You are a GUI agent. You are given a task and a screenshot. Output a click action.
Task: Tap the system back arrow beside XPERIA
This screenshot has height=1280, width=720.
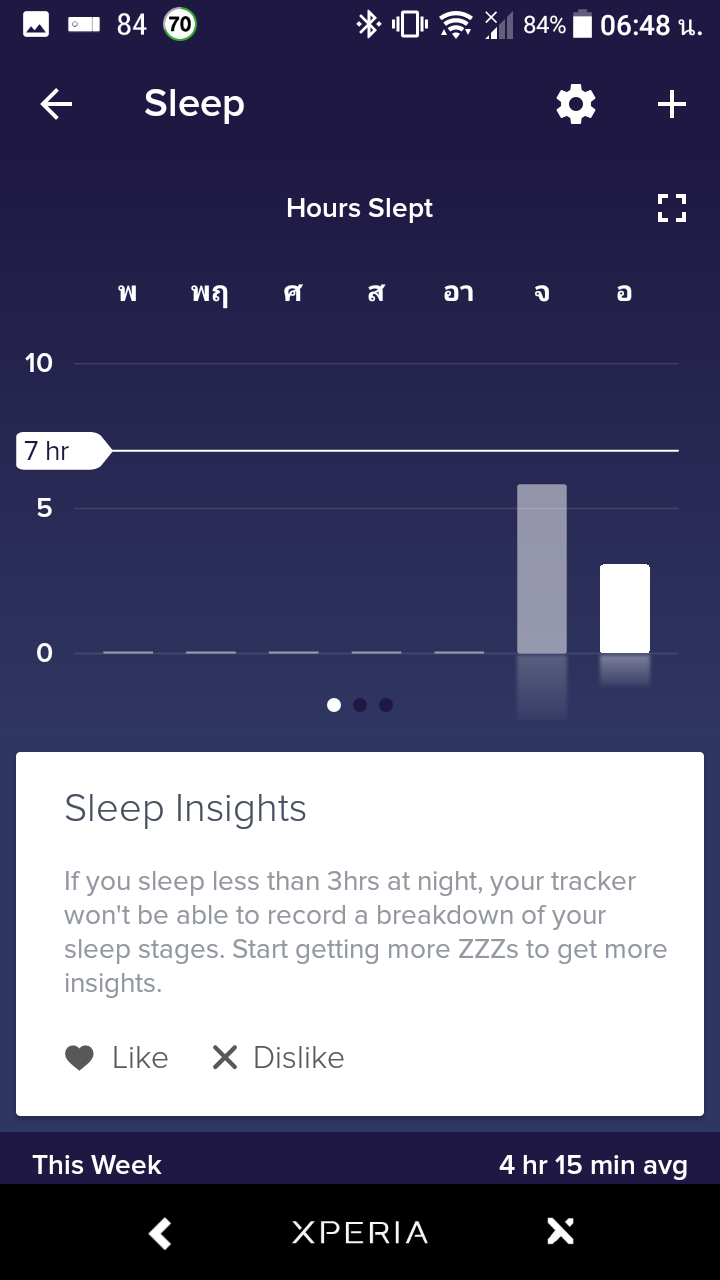[x=160, y=1233]
